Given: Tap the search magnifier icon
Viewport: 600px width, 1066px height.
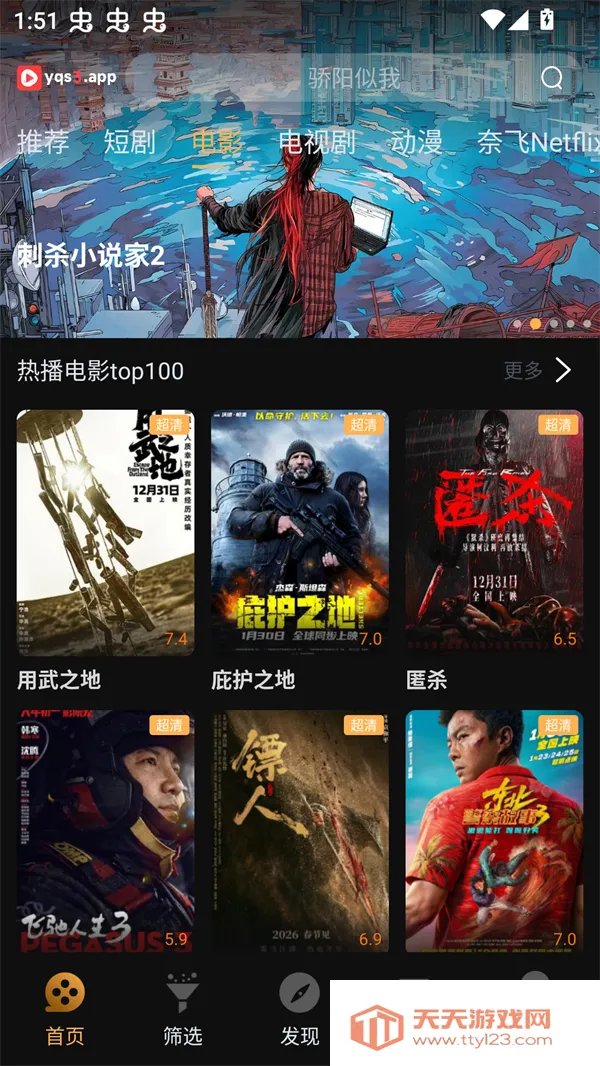Looking at the screenshot, I should (552, 78).
